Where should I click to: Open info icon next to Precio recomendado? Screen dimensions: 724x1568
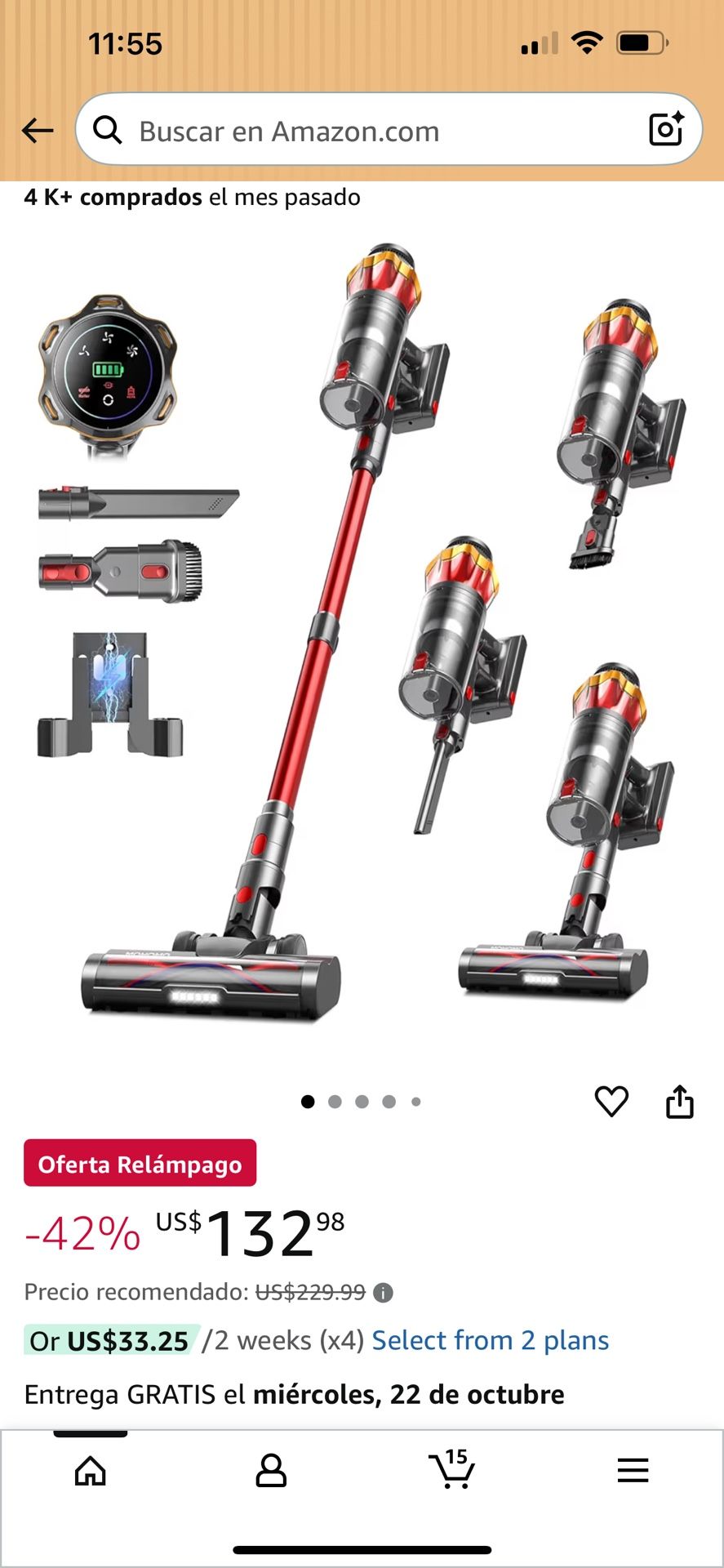pyautogui.click(x=383, y=1293)
